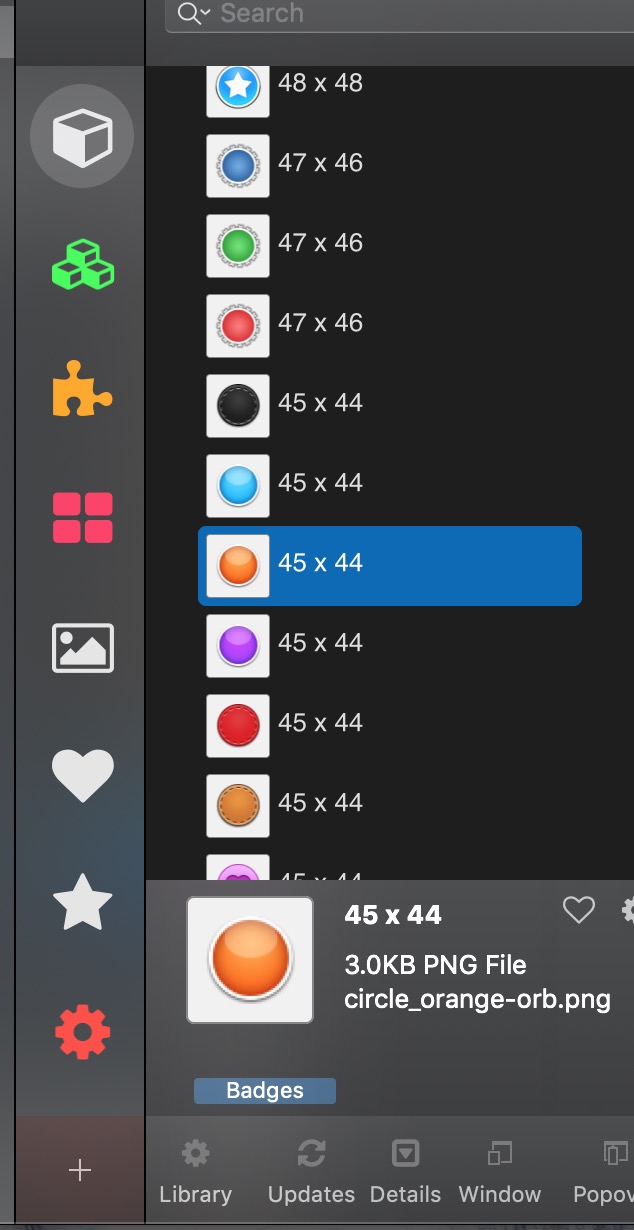The width and height of the screenshot is (634, 1230).
Task: Switch to the Library toolbar item
Action: coord(195,1174)
